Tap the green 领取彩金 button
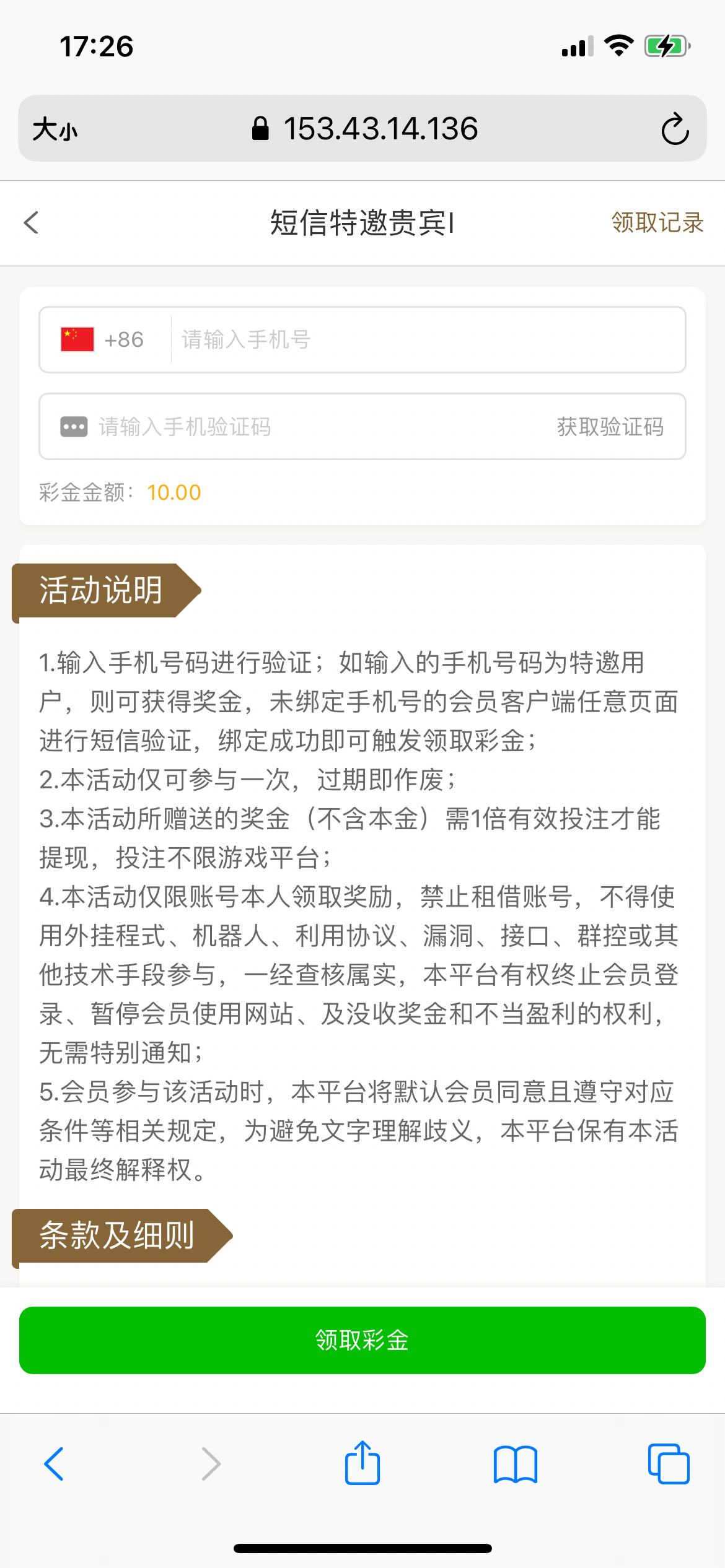This screenshot has width=725, height=1568. [362, 1340]
